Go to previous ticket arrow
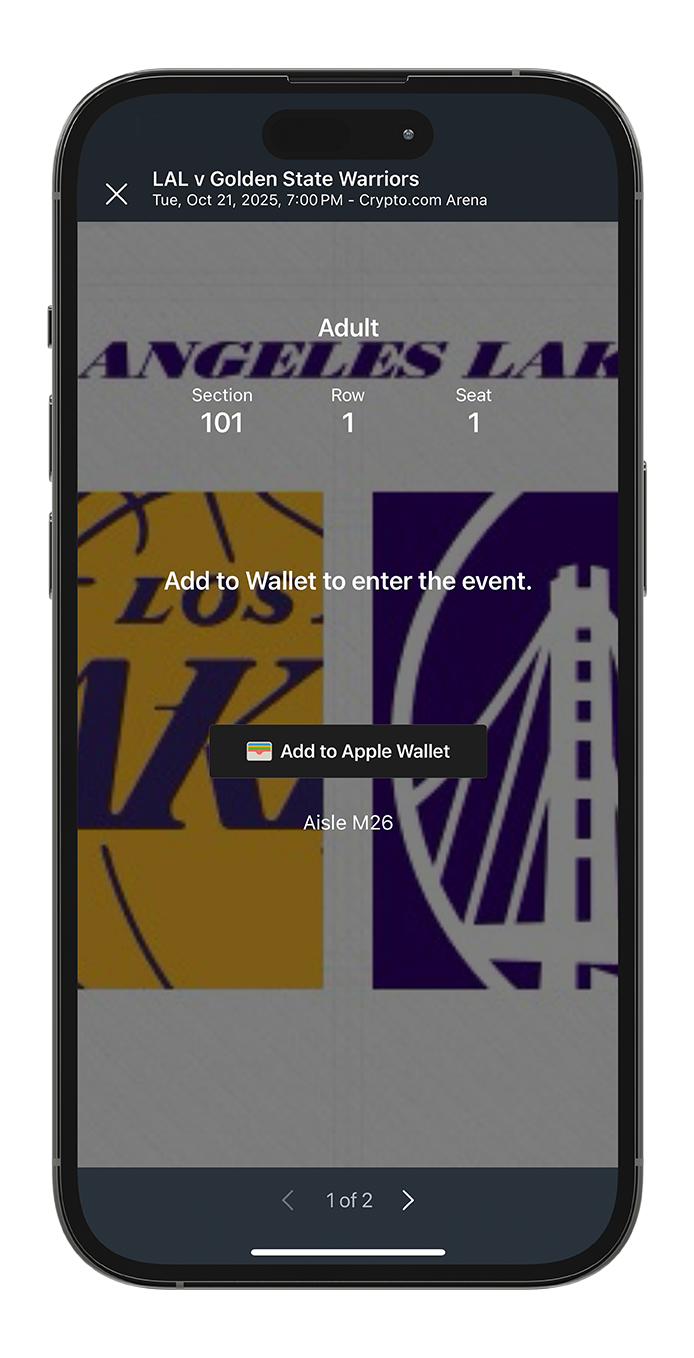694x1358 pixels. (288, 1200)
